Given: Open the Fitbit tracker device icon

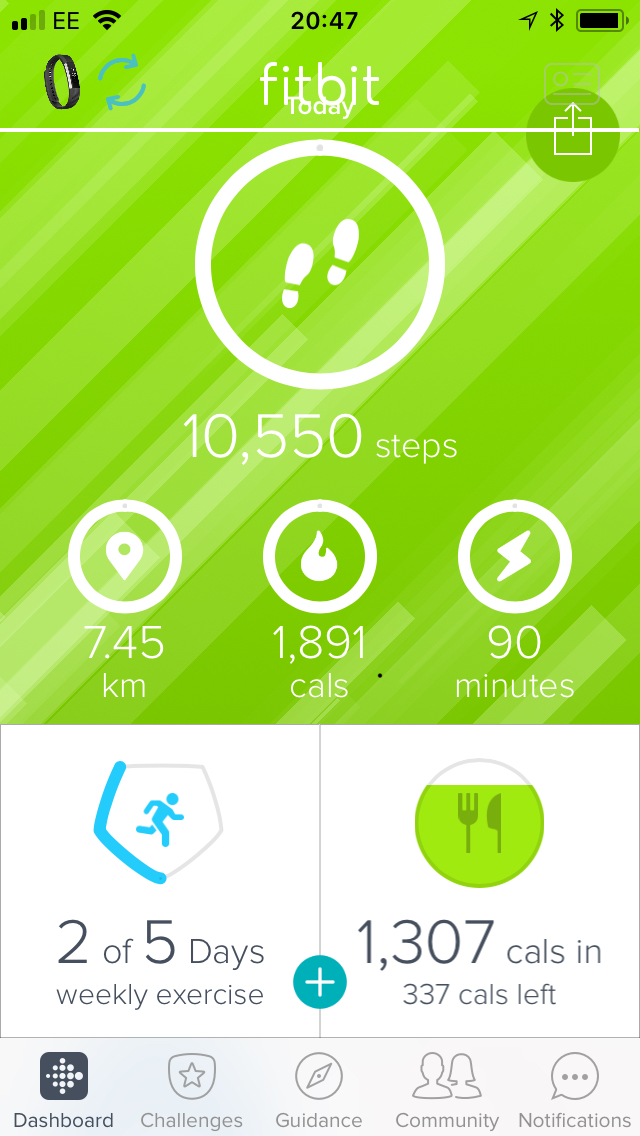Looking at the screenshot, I should [x=61, y=82].
